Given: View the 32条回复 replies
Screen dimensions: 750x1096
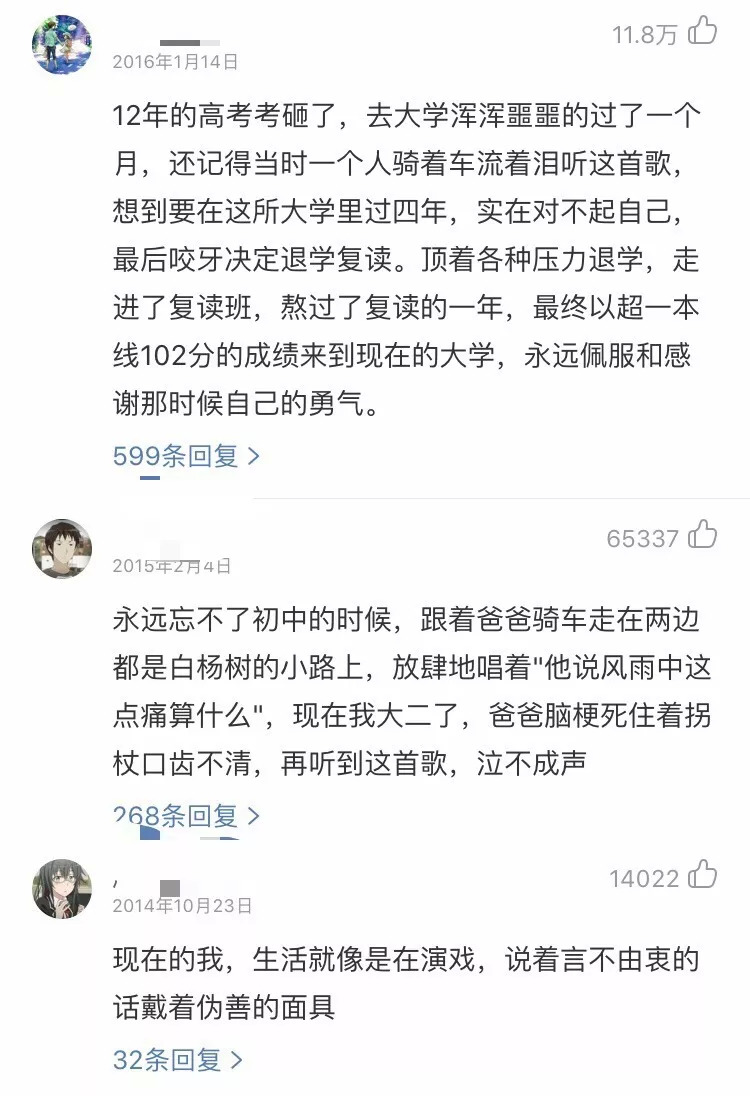Looking at the screenshot, I should click(178, 1059).
